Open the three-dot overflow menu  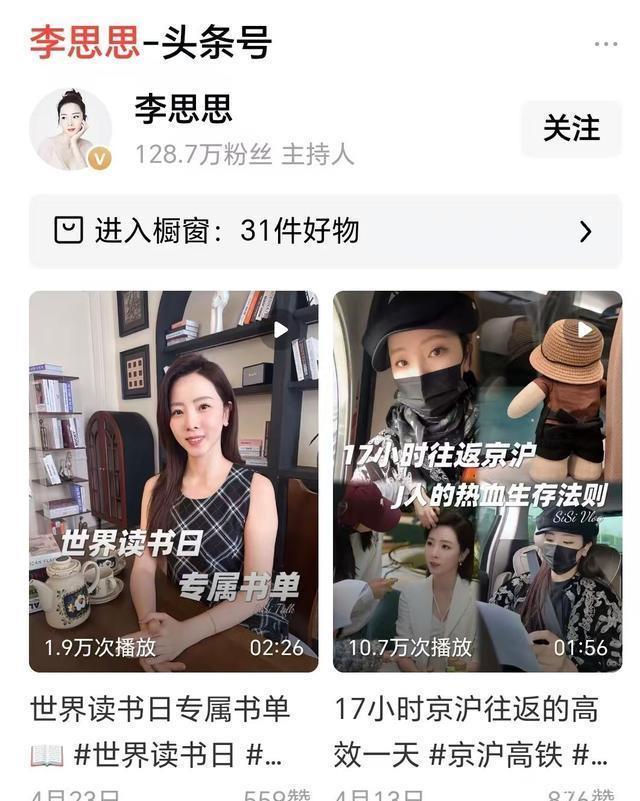[606, 45]
